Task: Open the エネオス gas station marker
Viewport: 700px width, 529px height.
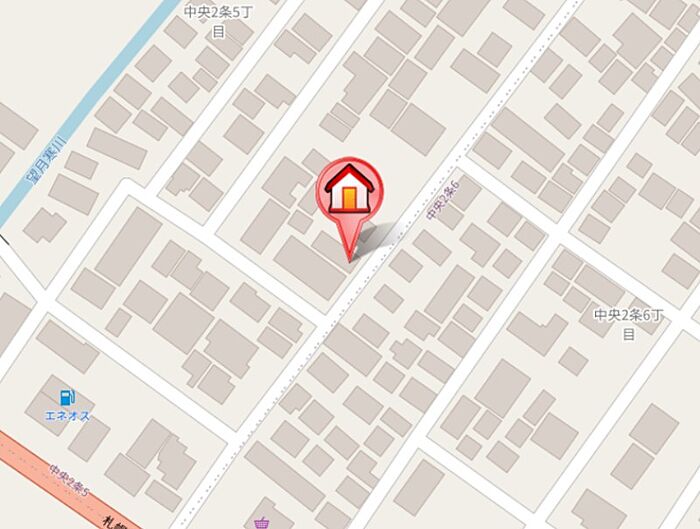Action: click(67, 397)
